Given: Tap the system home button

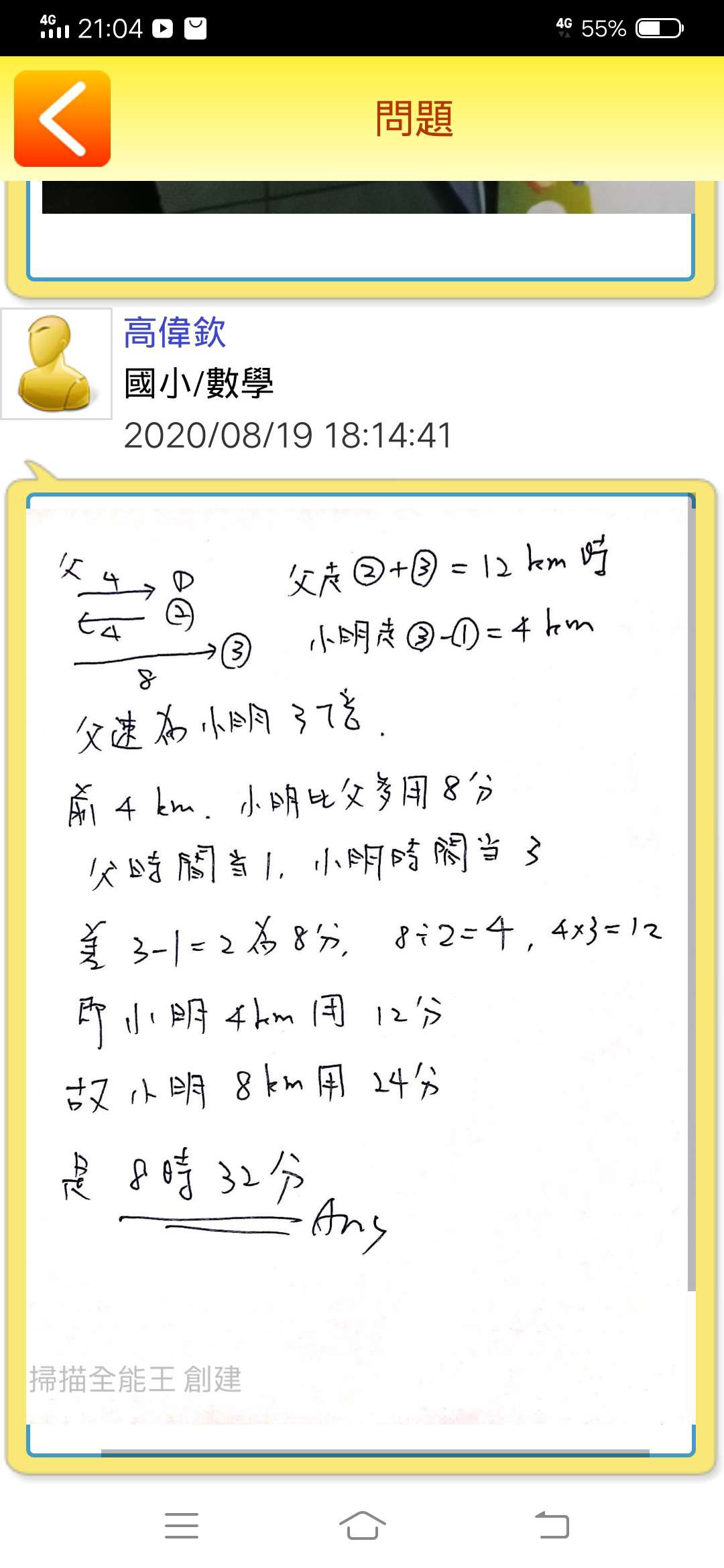Looking at the screenshot, I should point(362,1525).
